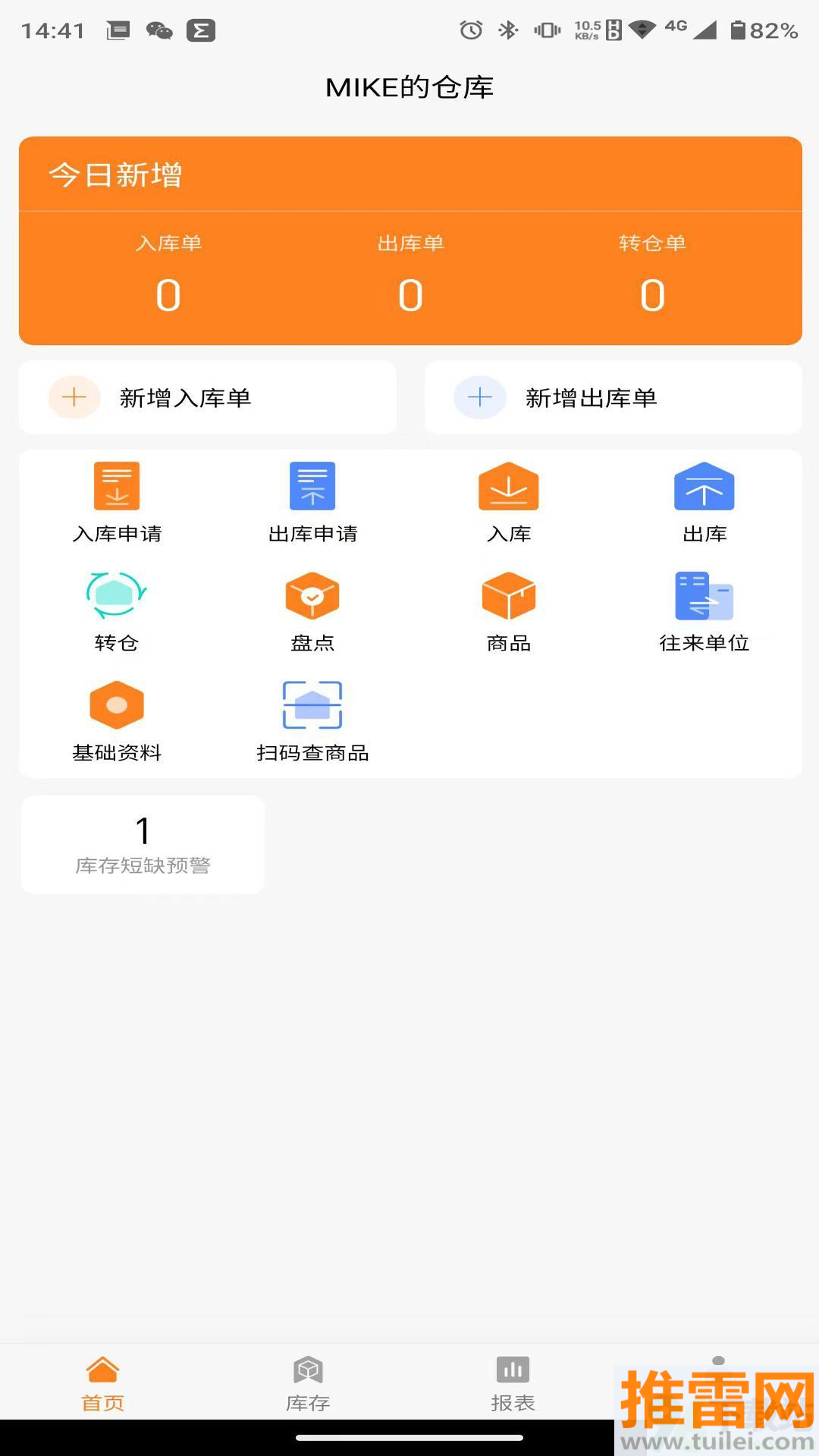View 库存短缺预警 card
Image resolution: width=819 pixels, height=1456 pixels.
point(143,844)
